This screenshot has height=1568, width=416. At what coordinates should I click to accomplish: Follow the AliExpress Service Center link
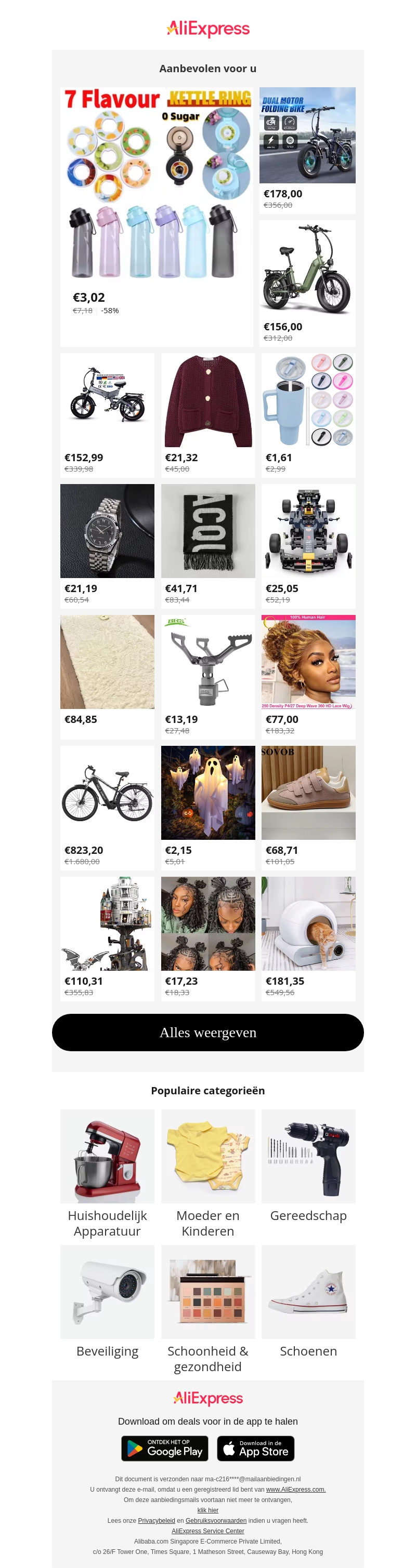(x=207, y=1531)
